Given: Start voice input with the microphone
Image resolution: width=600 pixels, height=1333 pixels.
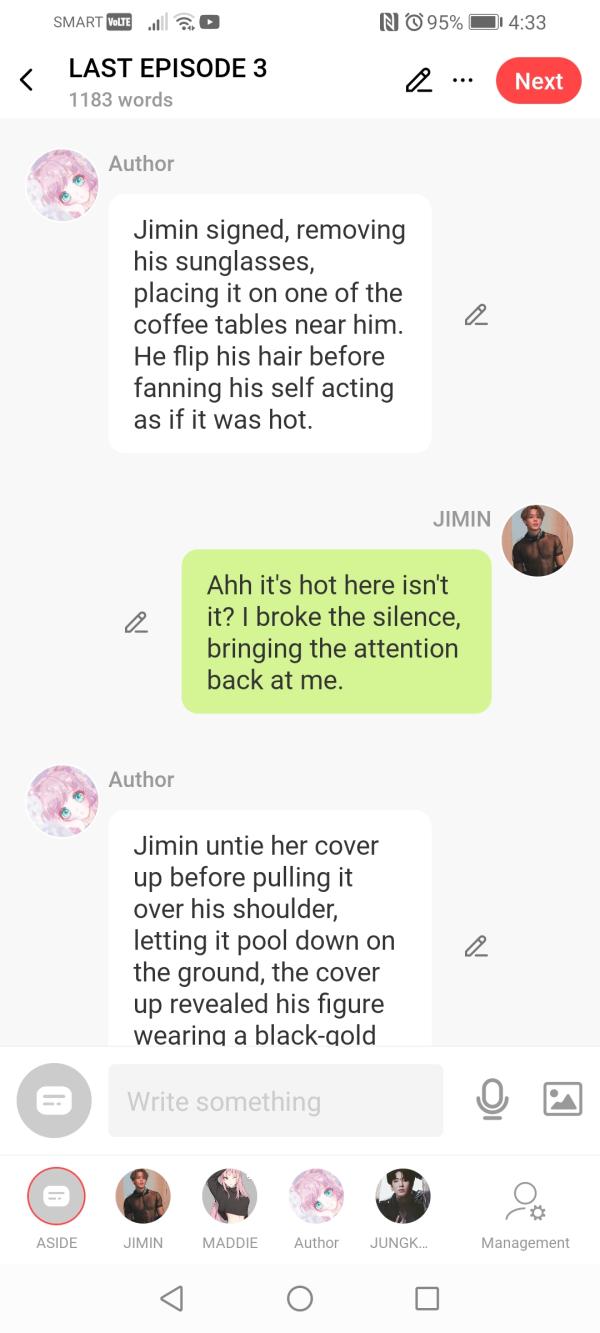Looking at the screenshot, I should (x=491, y=1100).
